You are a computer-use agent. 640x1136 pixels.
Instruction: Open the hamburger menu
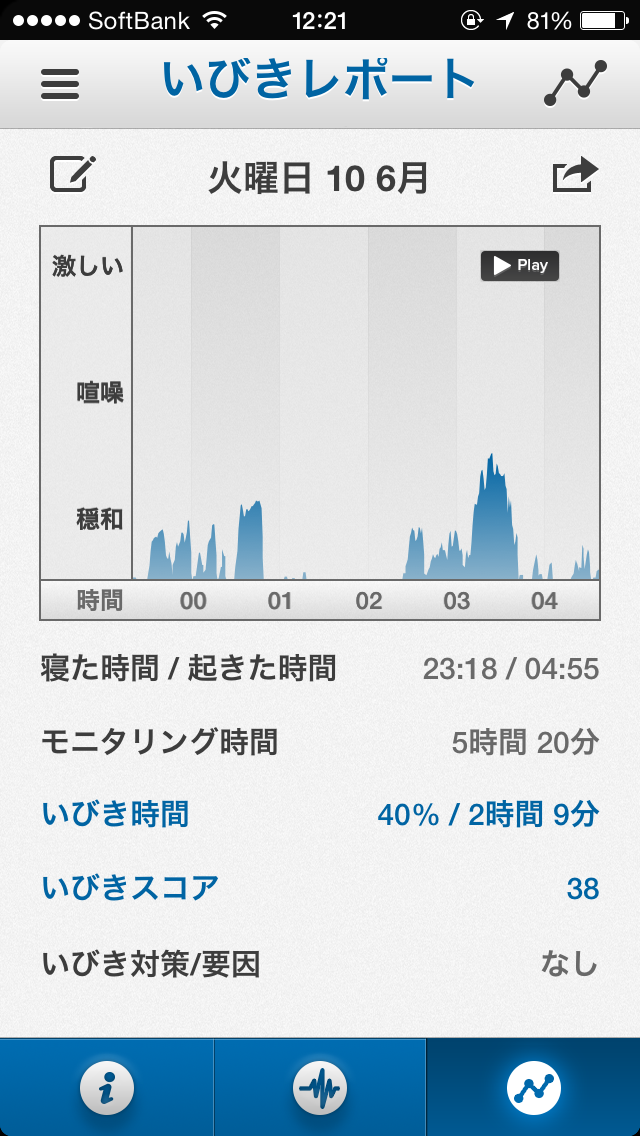pyautogui.click(x=59, y=85)
